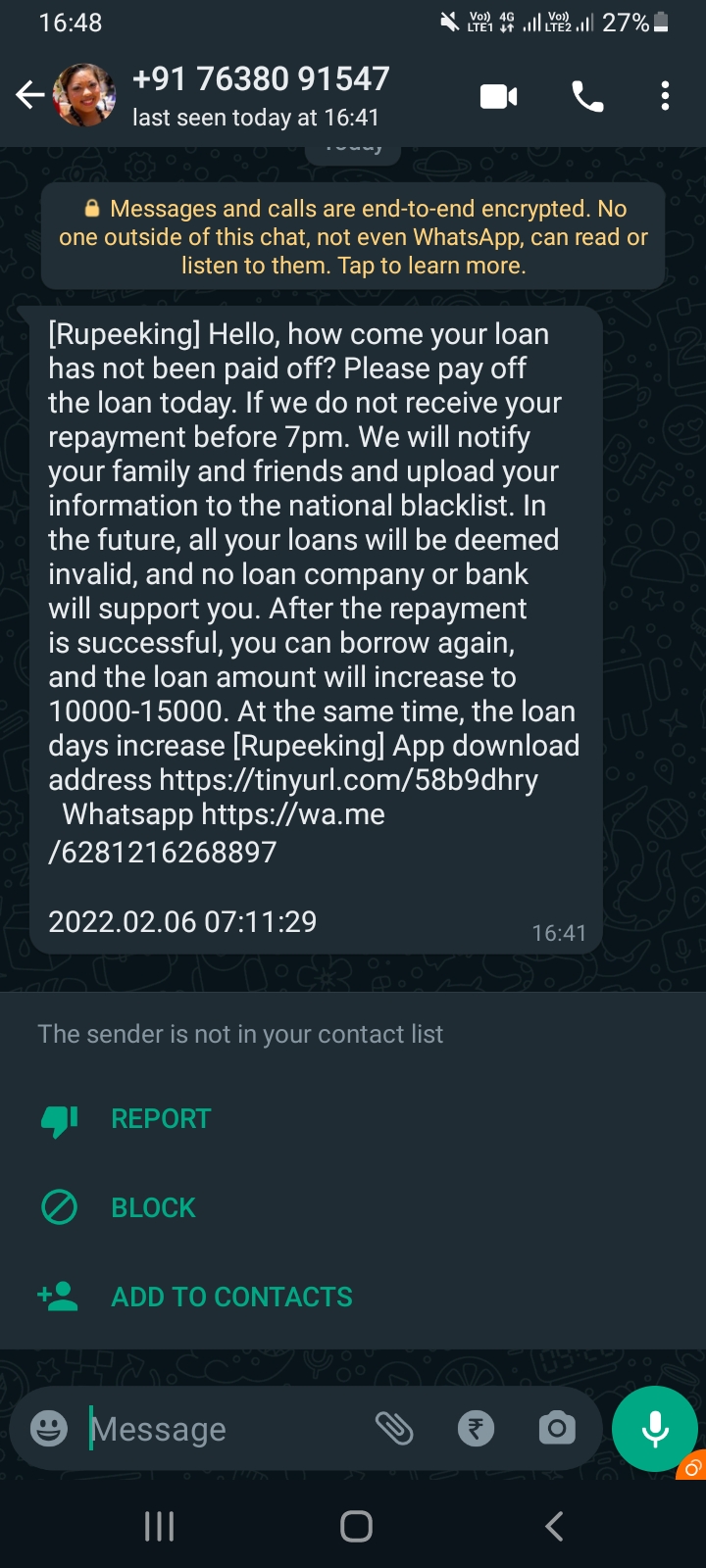The image size is (706, 1568).
Task: Open the rupee payment option
Action: click(x=476, y=1429)
